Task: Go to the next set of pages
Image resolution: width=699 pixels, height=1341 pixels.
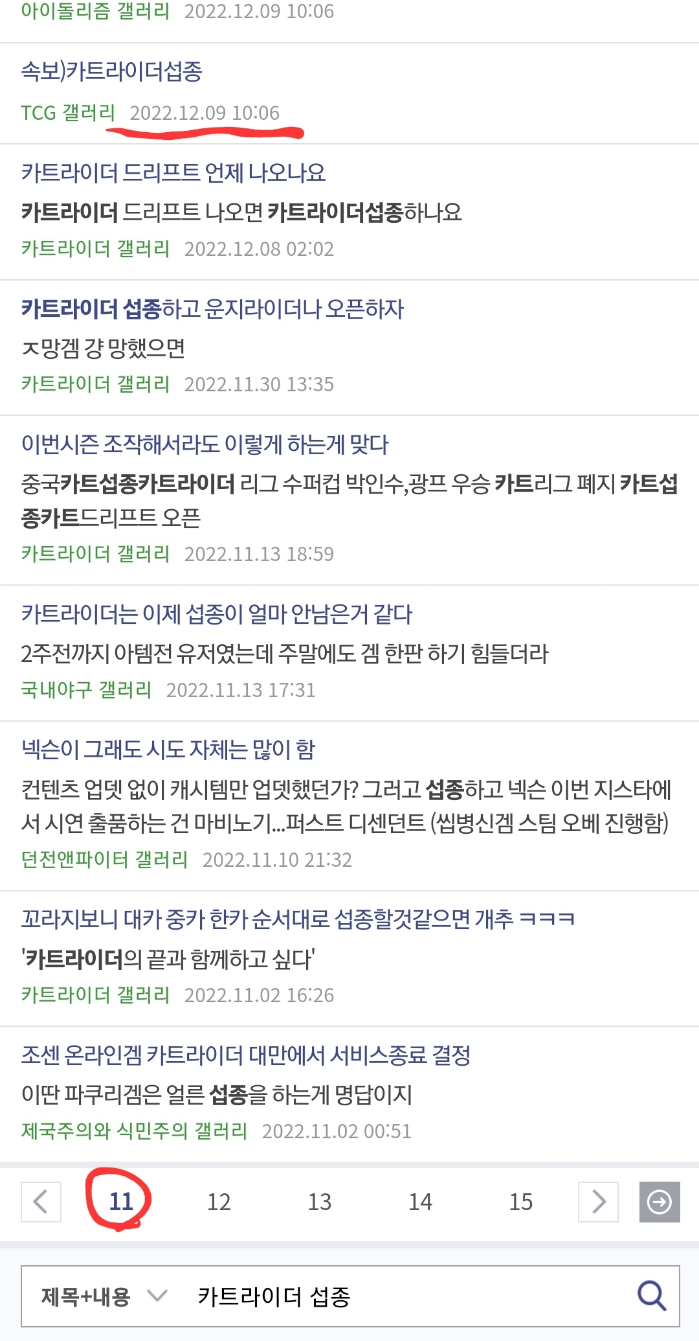Action: point(598,1202)
